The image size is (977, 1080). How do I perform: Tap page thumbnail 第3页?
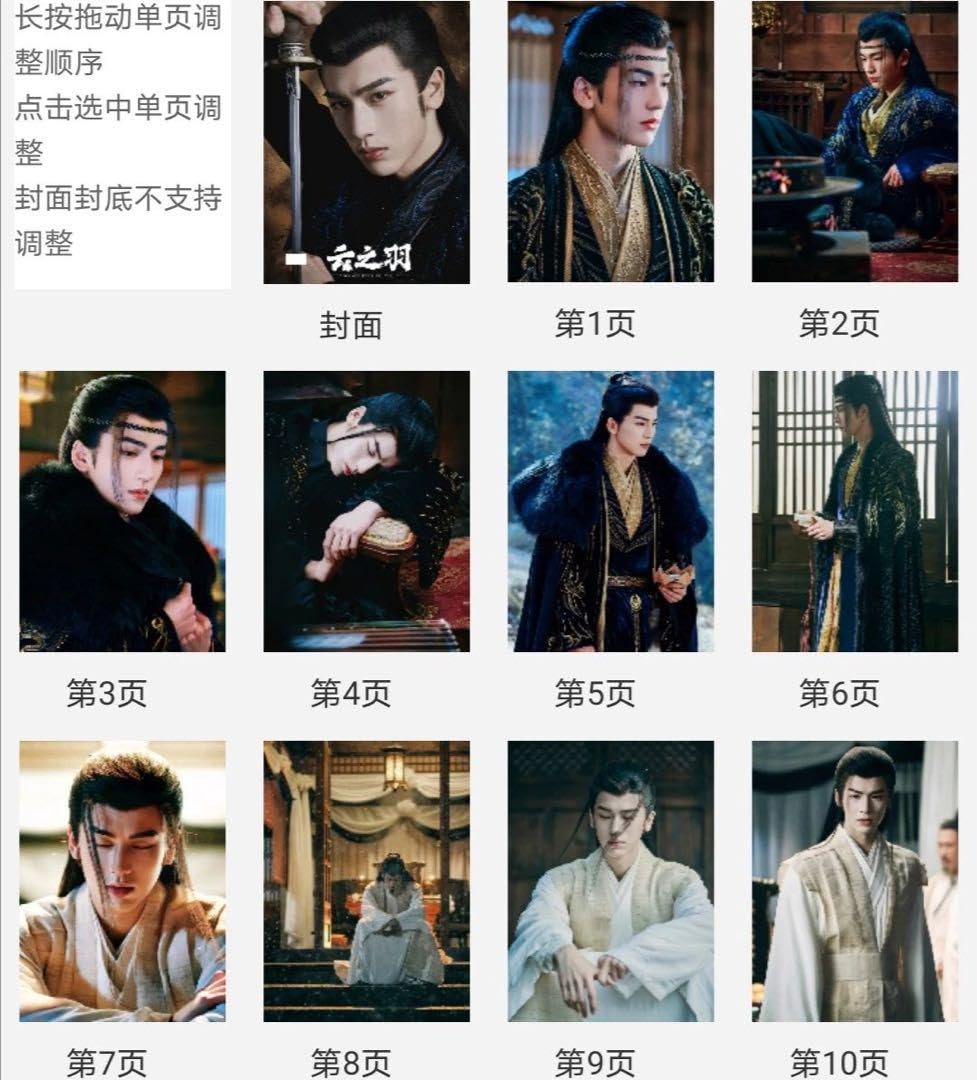point(122,511)
